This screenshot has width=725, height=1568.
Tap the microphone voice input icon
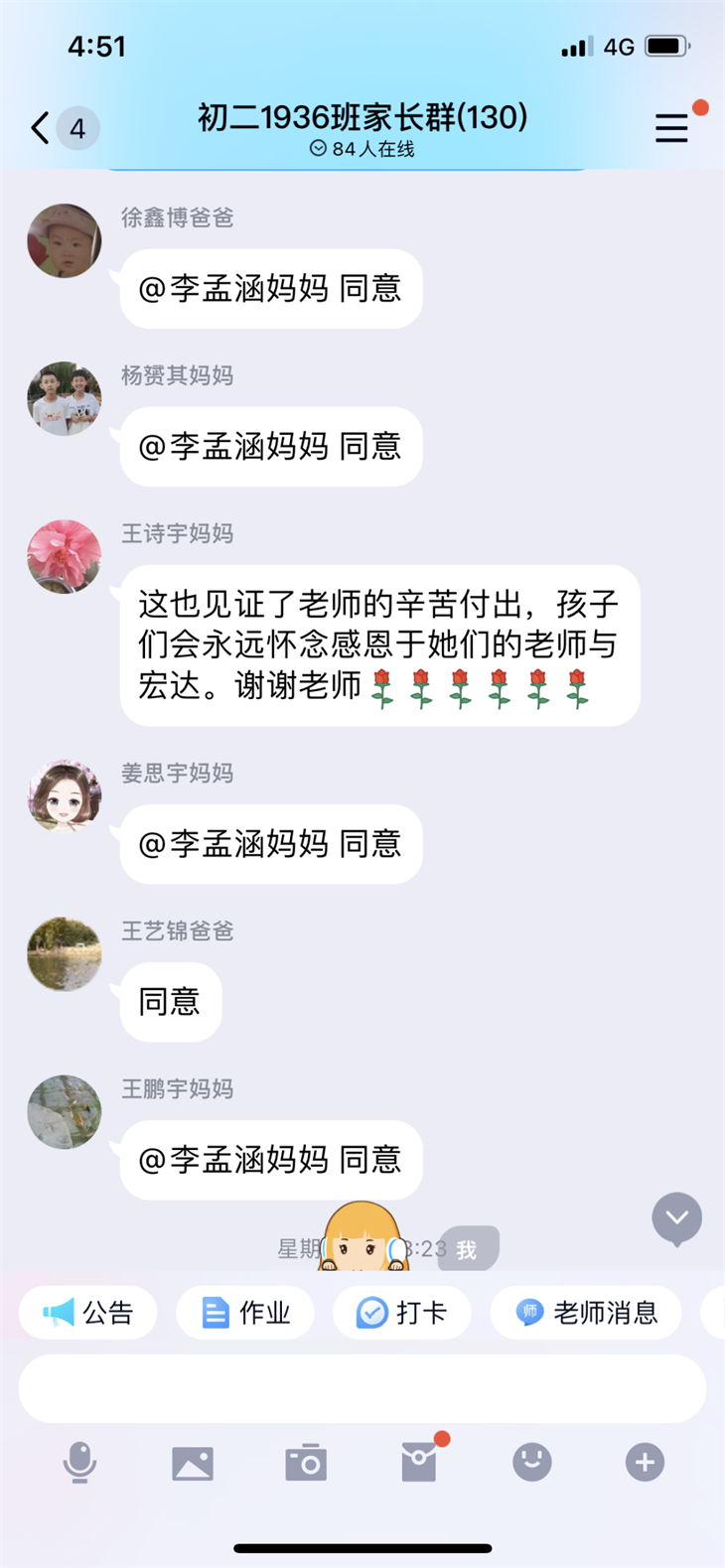click(x=79, y=1463)
